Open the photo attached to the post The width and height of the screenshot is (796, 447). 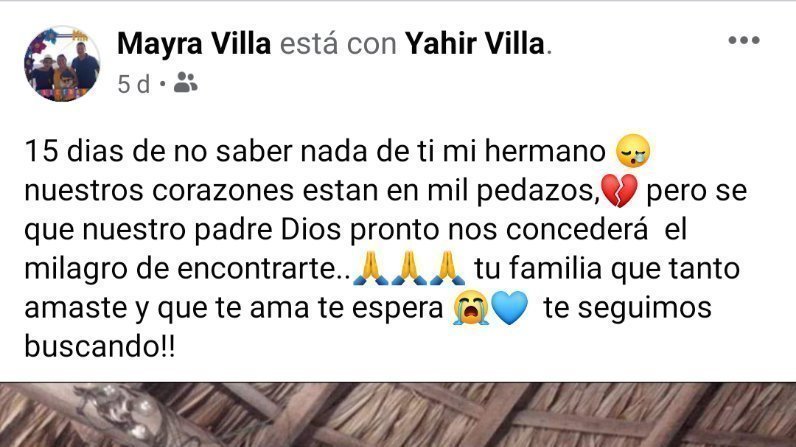tap(398, 415)
